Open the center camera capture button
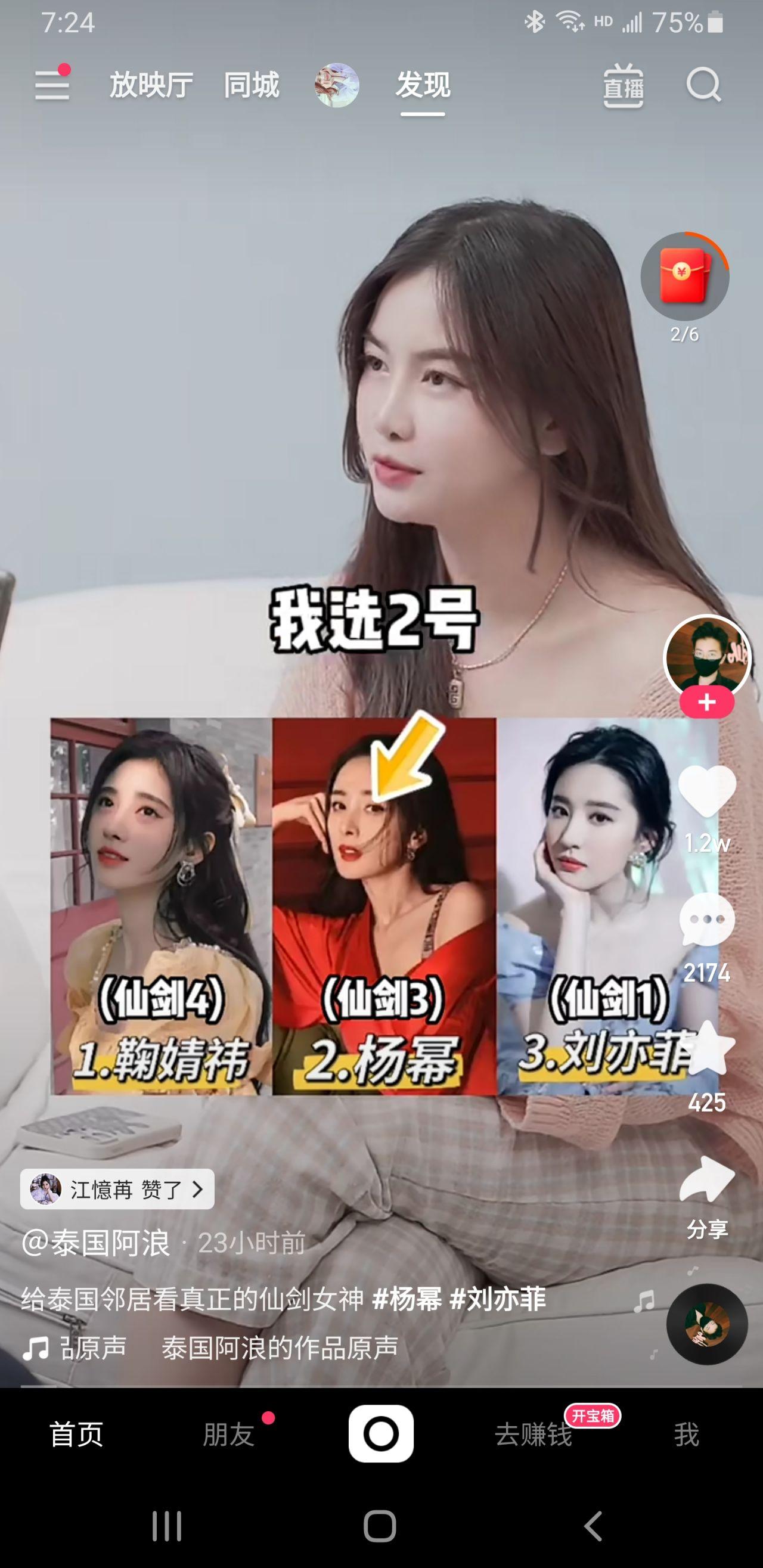 381,1433
